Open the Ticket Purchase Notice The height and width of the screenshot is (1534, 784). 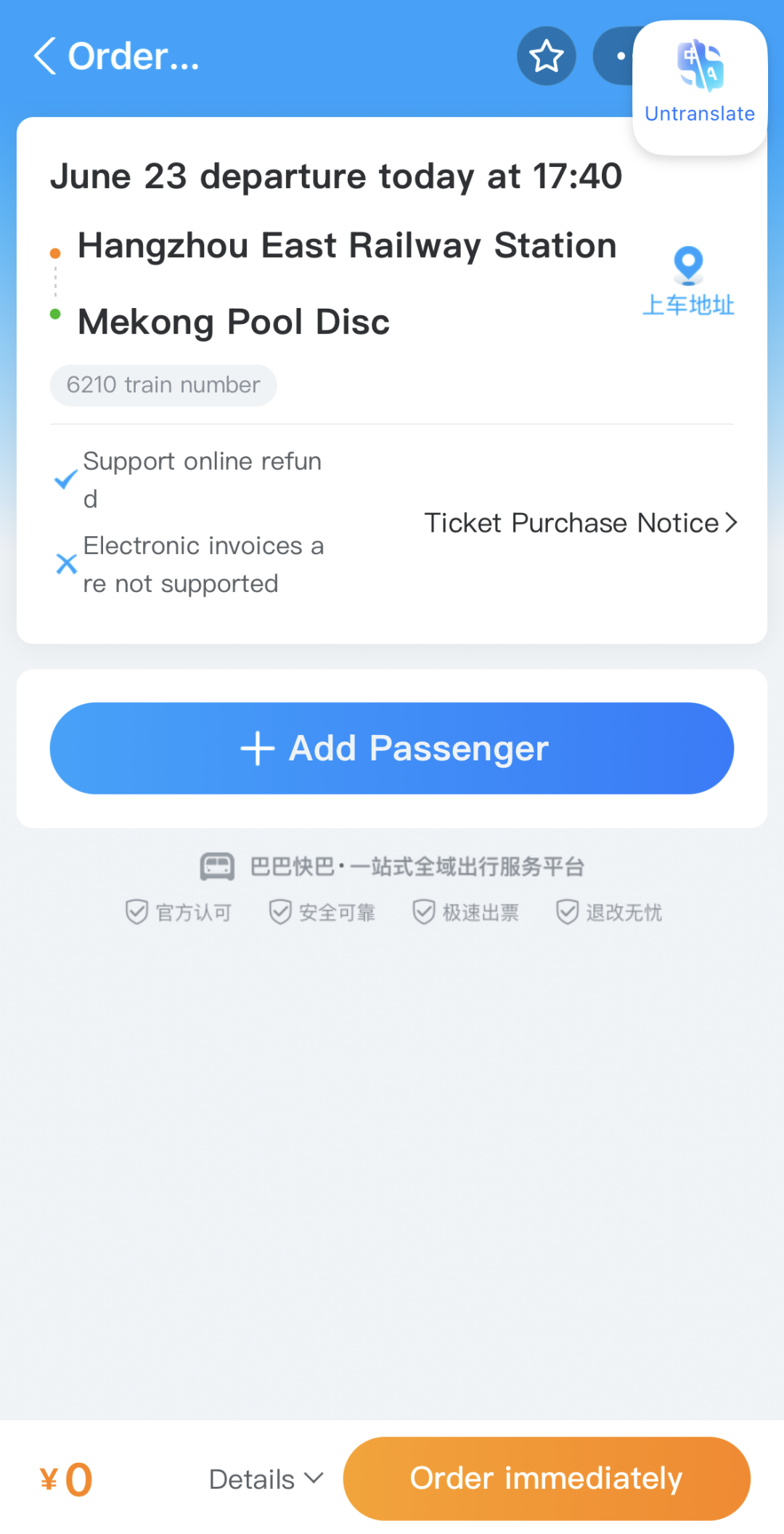pos(581,523)
